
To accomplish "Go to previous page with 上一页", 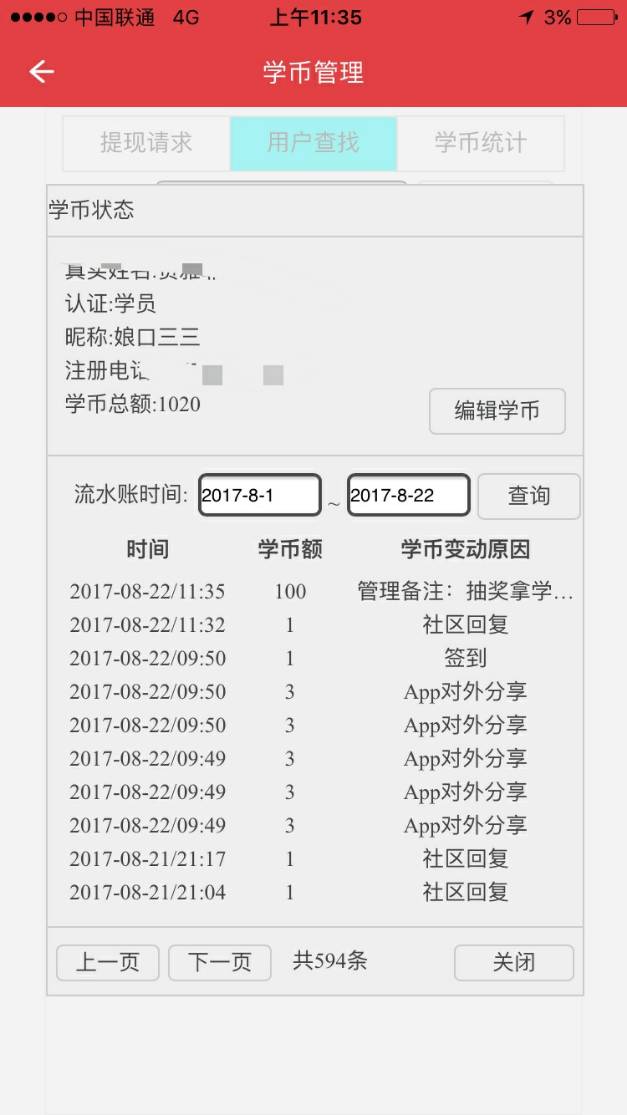I will pos(107,962).
